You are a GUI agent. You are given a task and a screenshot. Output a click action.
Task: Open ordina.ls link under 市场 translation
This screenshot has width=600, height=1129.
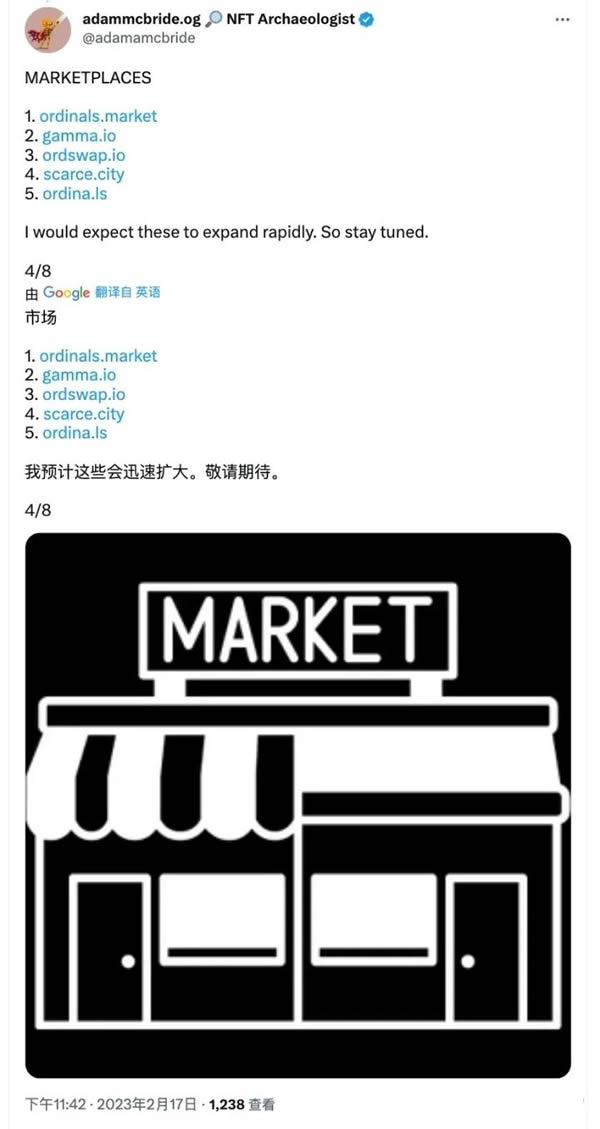click(74, 433)
